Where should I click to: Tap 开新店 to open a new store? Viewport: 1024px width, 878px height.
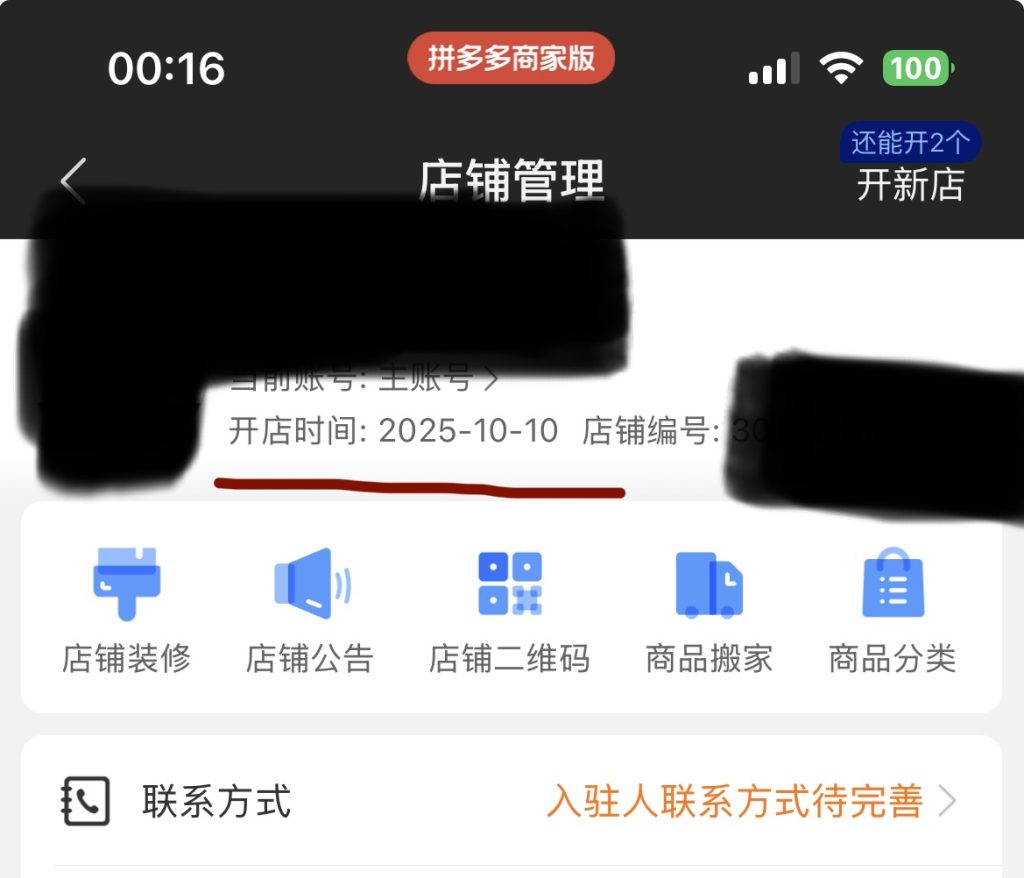pyautogui.click(x=910, y=184)
